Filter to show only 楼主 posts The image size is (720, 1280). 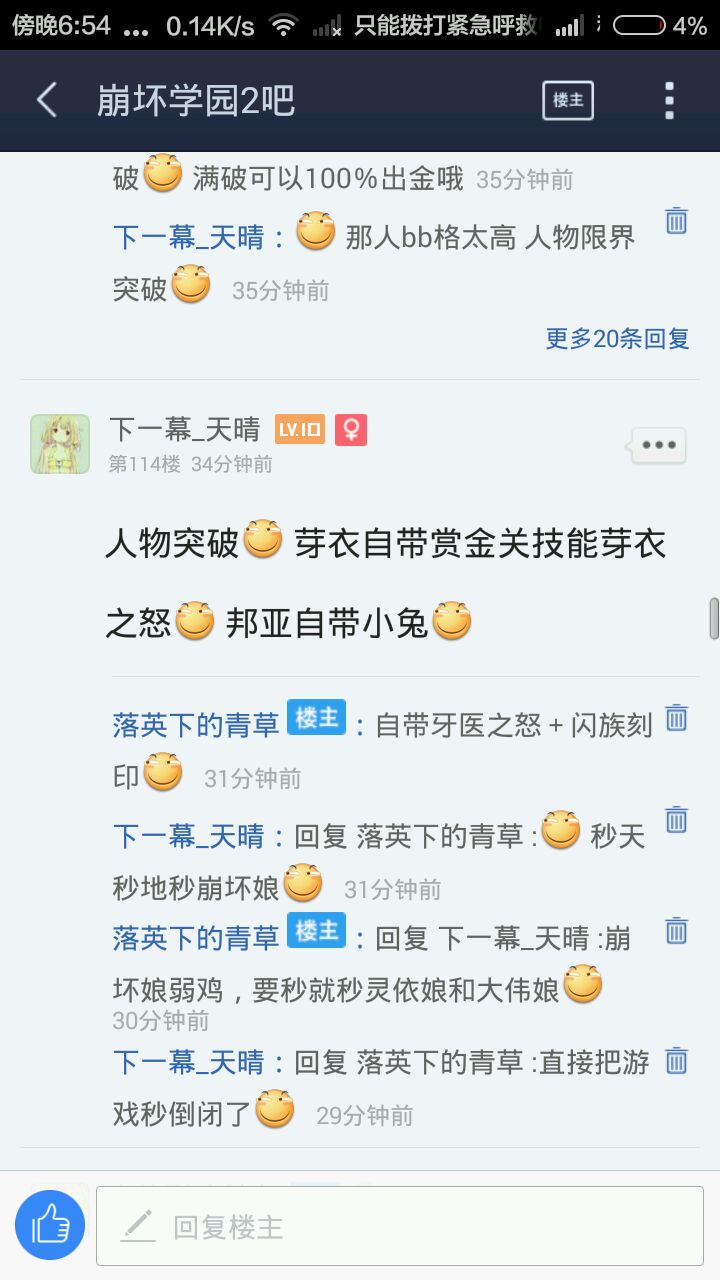pyautogui.click(x=568, y=100)
